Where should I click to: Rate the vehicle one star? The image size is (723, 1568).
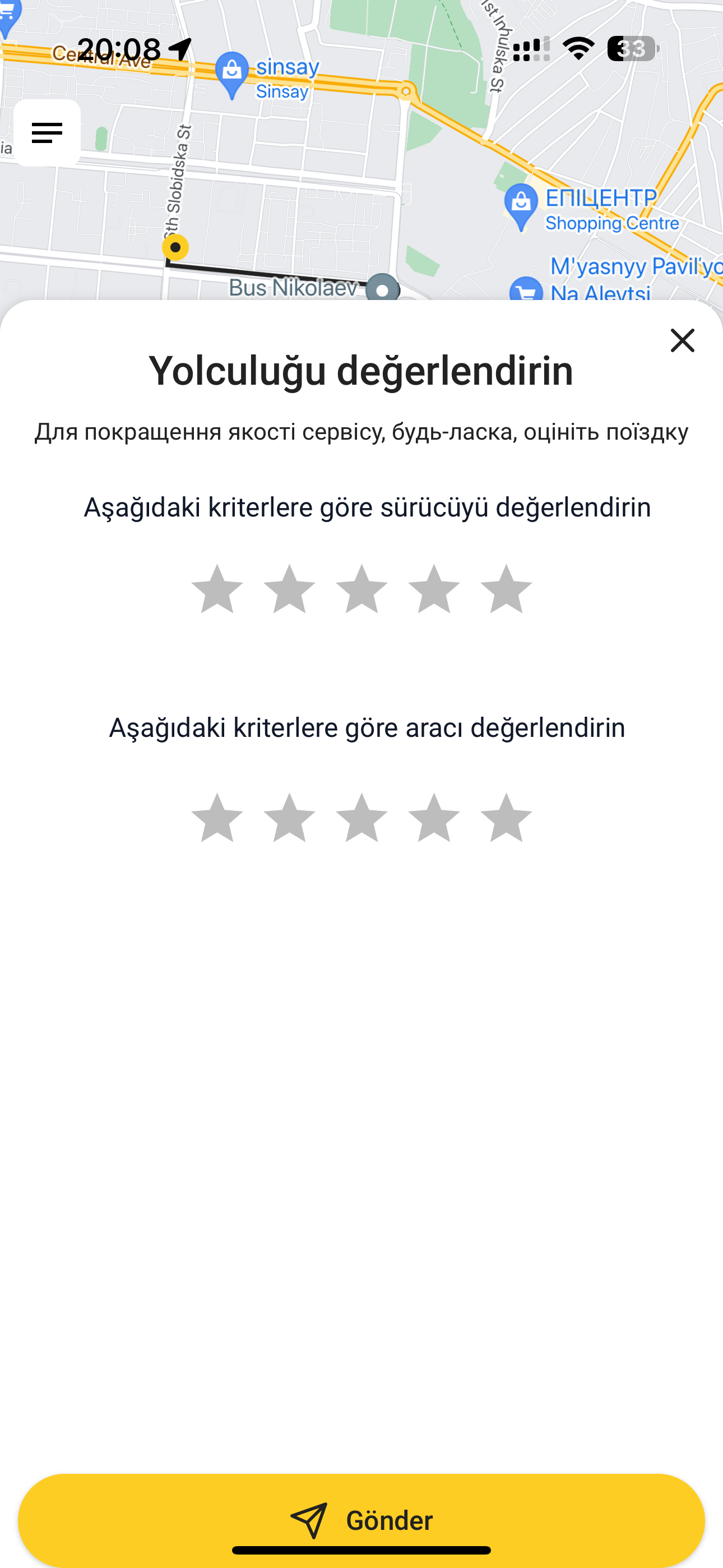217,818
